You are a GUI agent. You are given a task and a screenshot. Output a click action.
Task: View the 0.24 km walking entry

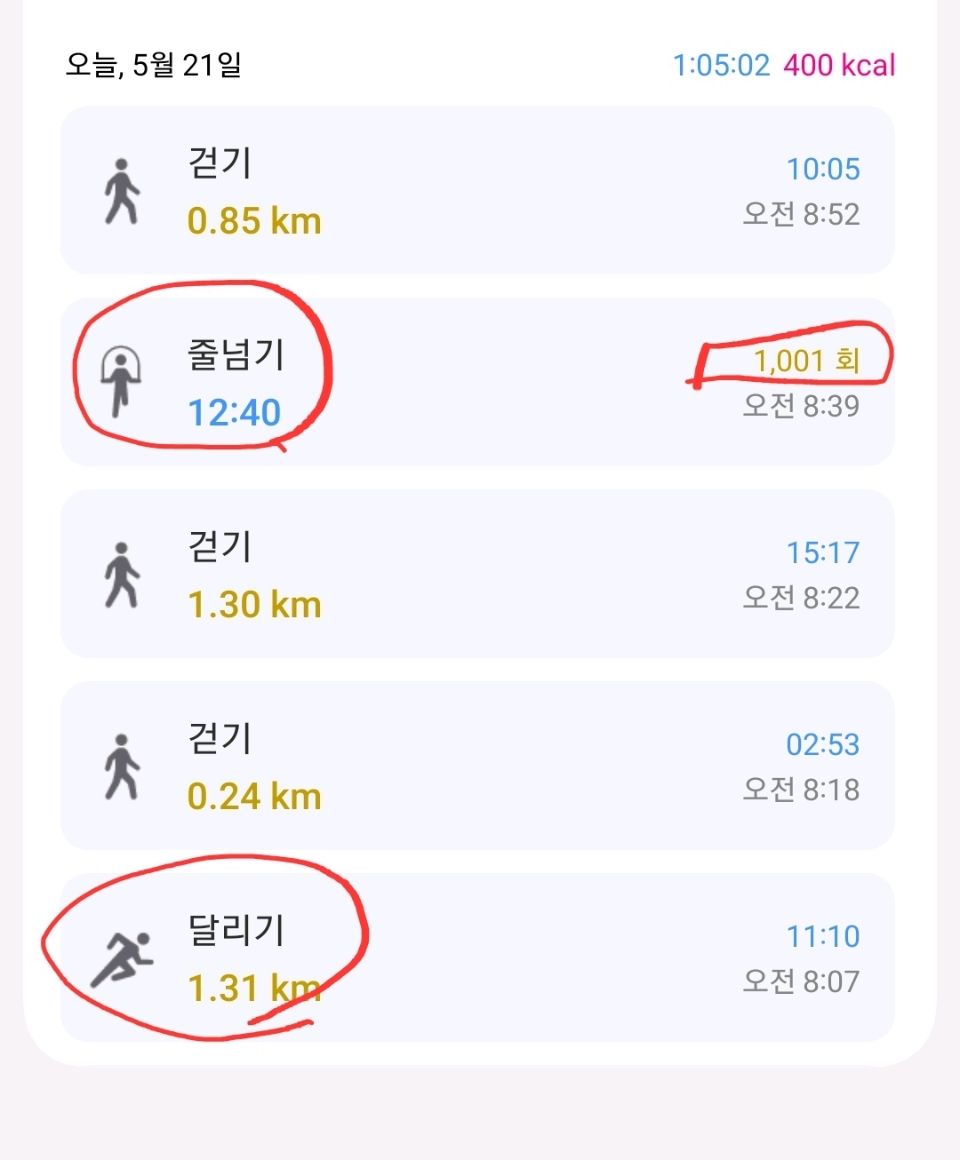pyautogui.click(x=477, y=766)
